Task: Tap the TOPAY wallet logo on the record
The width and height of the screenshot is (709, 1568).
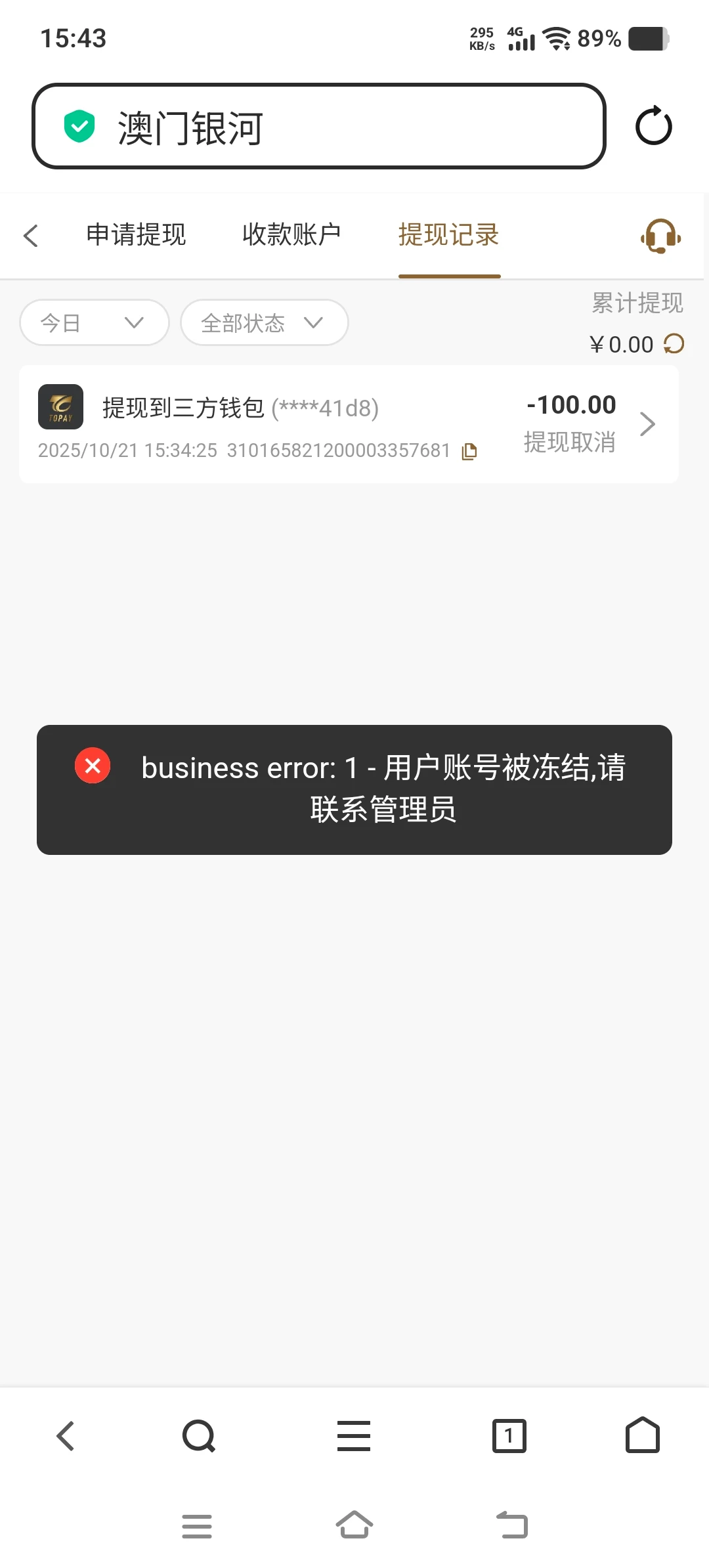Action: (60, 406)
